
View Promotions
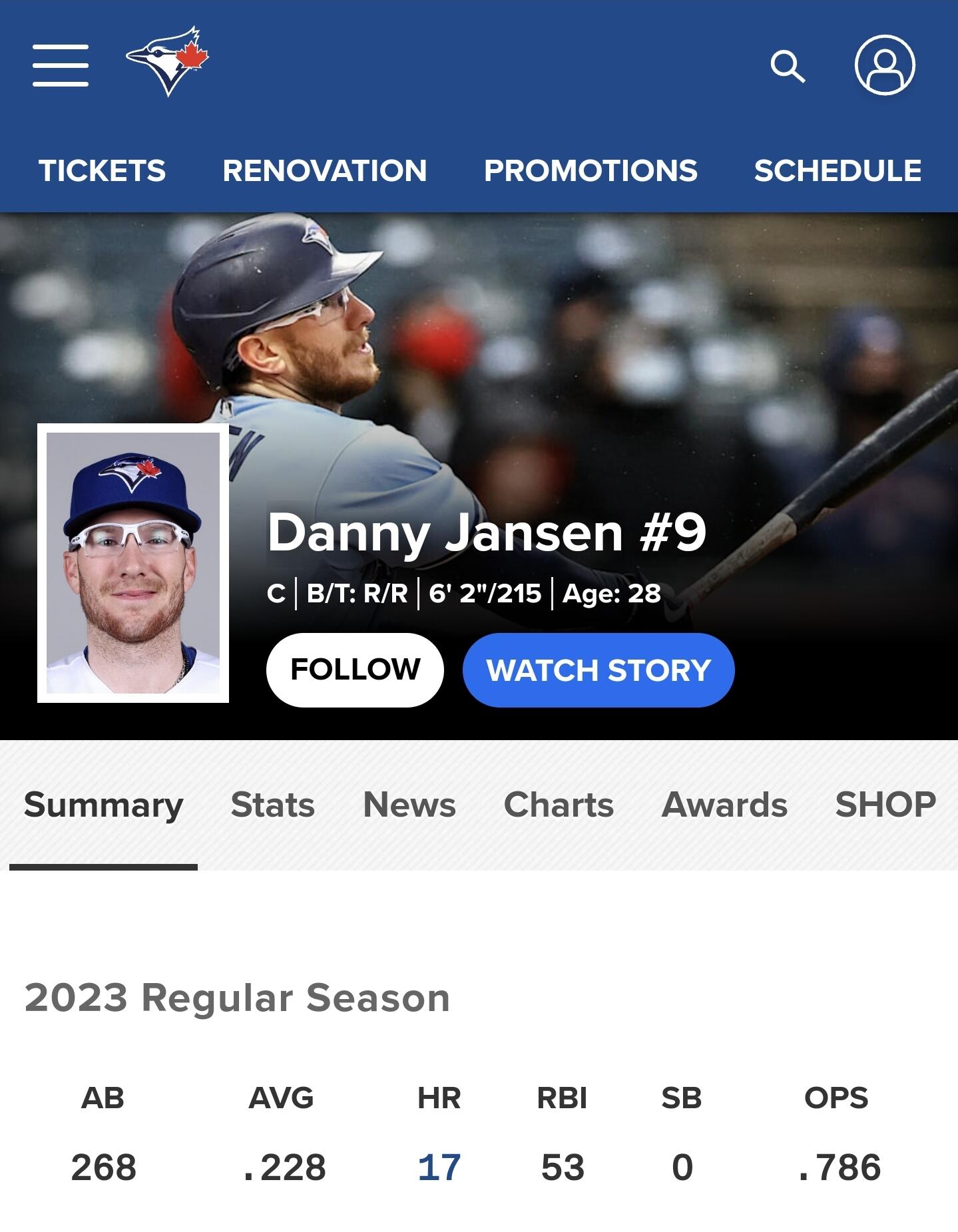(591, 170)
